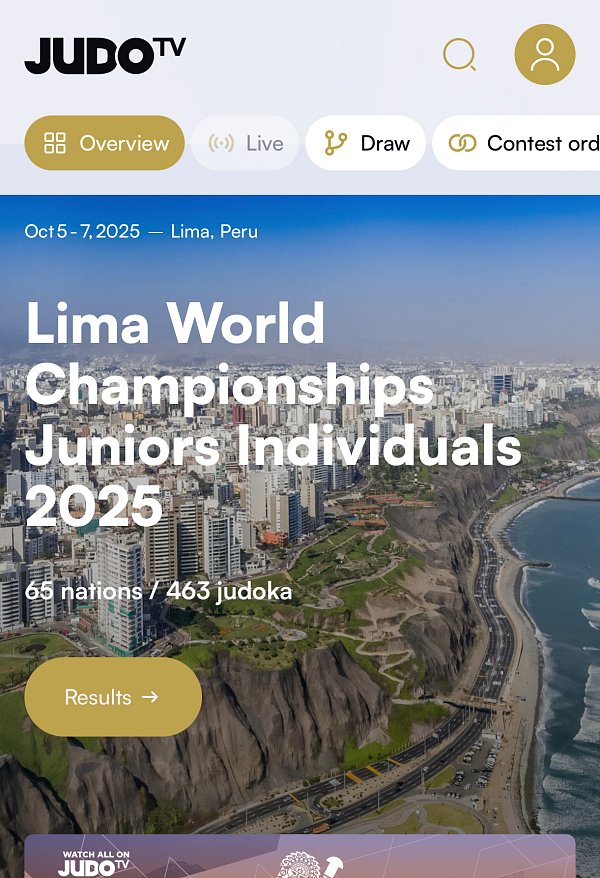Screen dimensions: 600x878
Task: Switch to the Draw tab
Action: 366,143
